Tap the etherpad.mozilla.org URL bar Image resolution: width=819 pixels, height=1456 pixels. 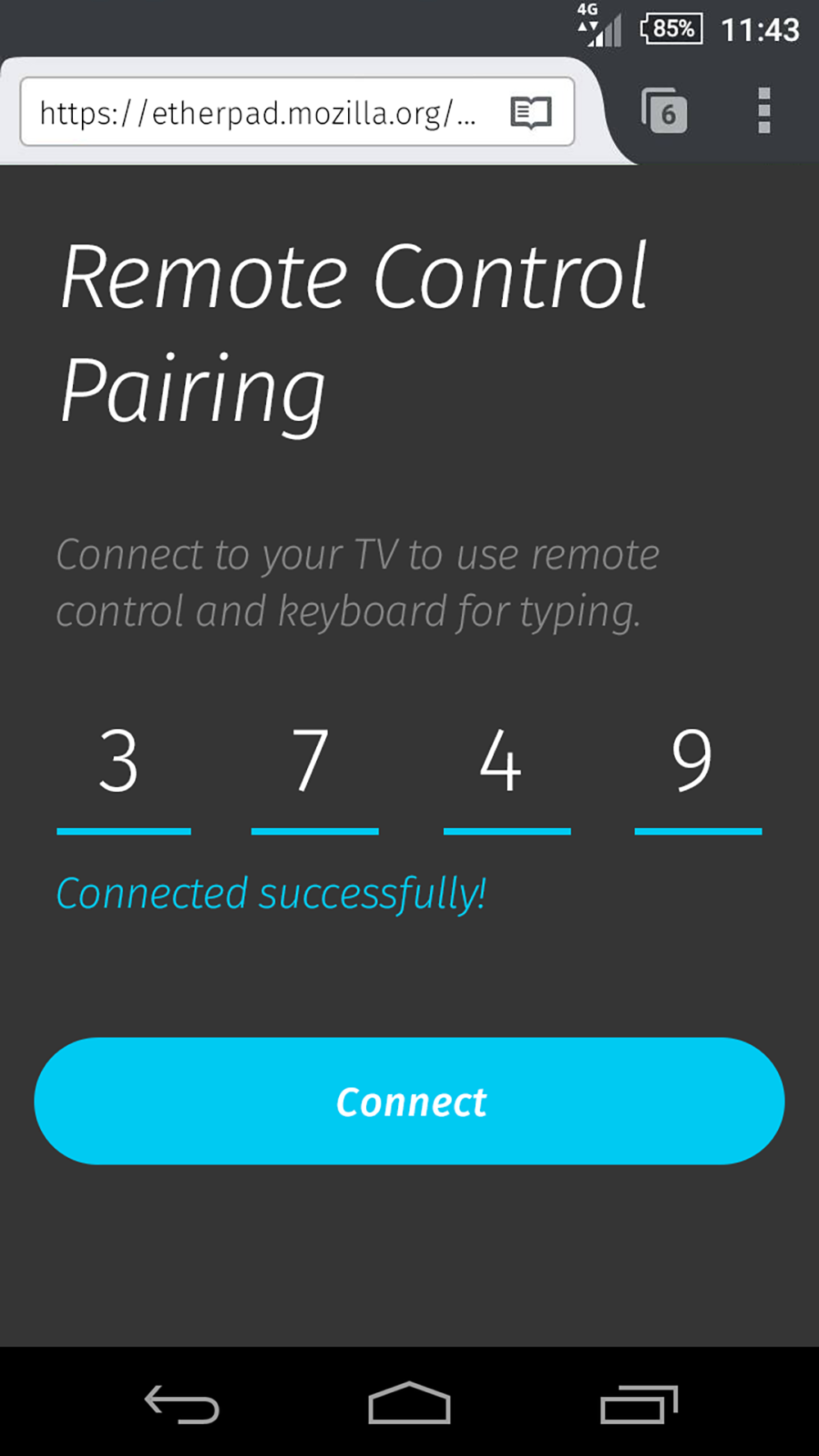pos(258,113)
